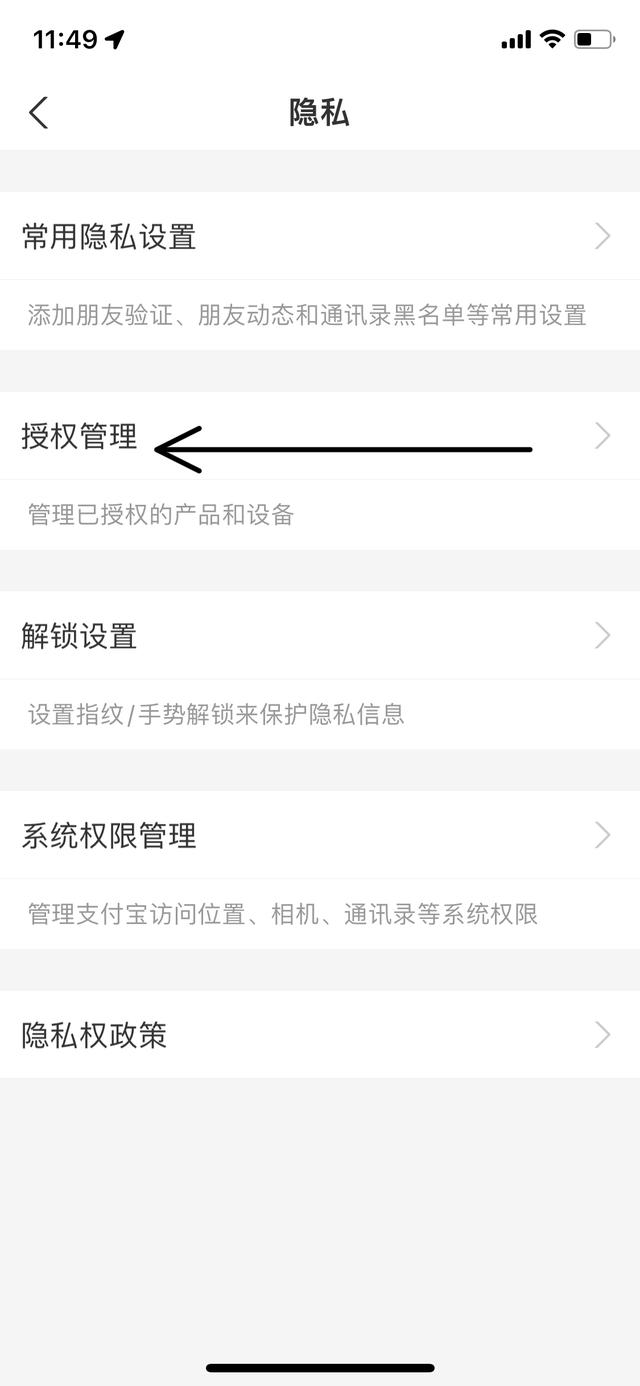Go back from the 隐私 page

point(38,113)
